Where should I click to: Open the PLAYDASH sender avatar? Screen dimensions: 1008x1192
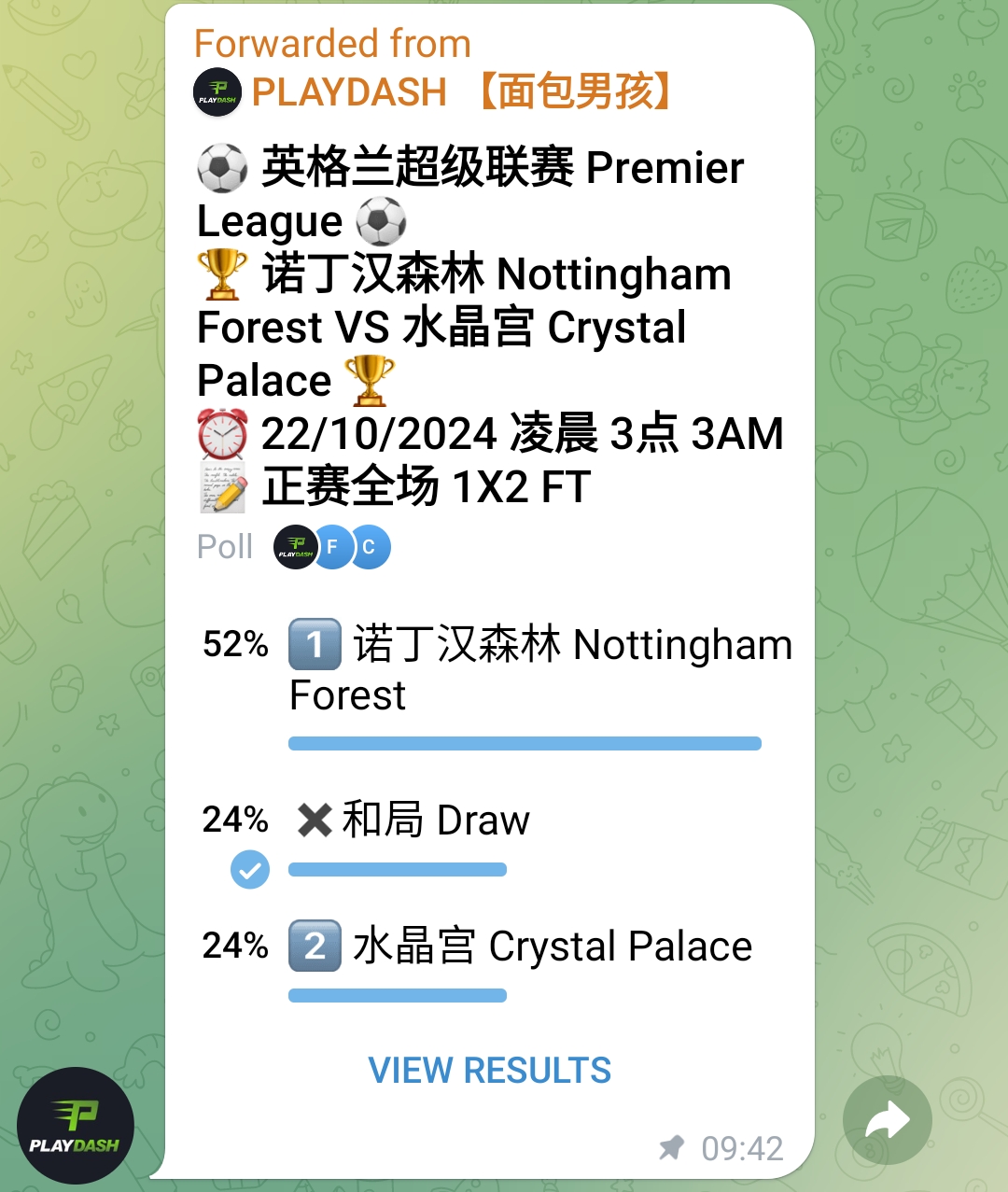click(76, 1126)
